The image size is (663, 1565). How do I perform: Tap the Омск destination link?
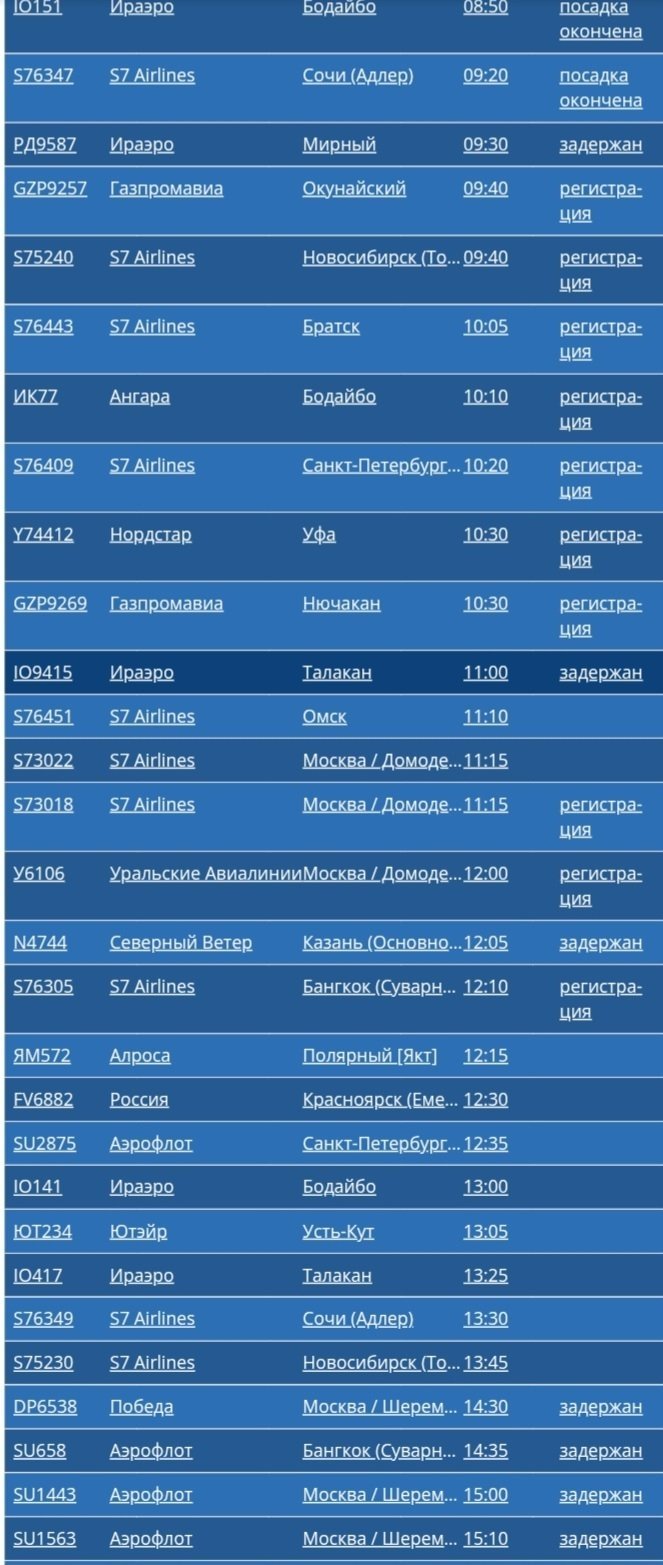[325, 717]
